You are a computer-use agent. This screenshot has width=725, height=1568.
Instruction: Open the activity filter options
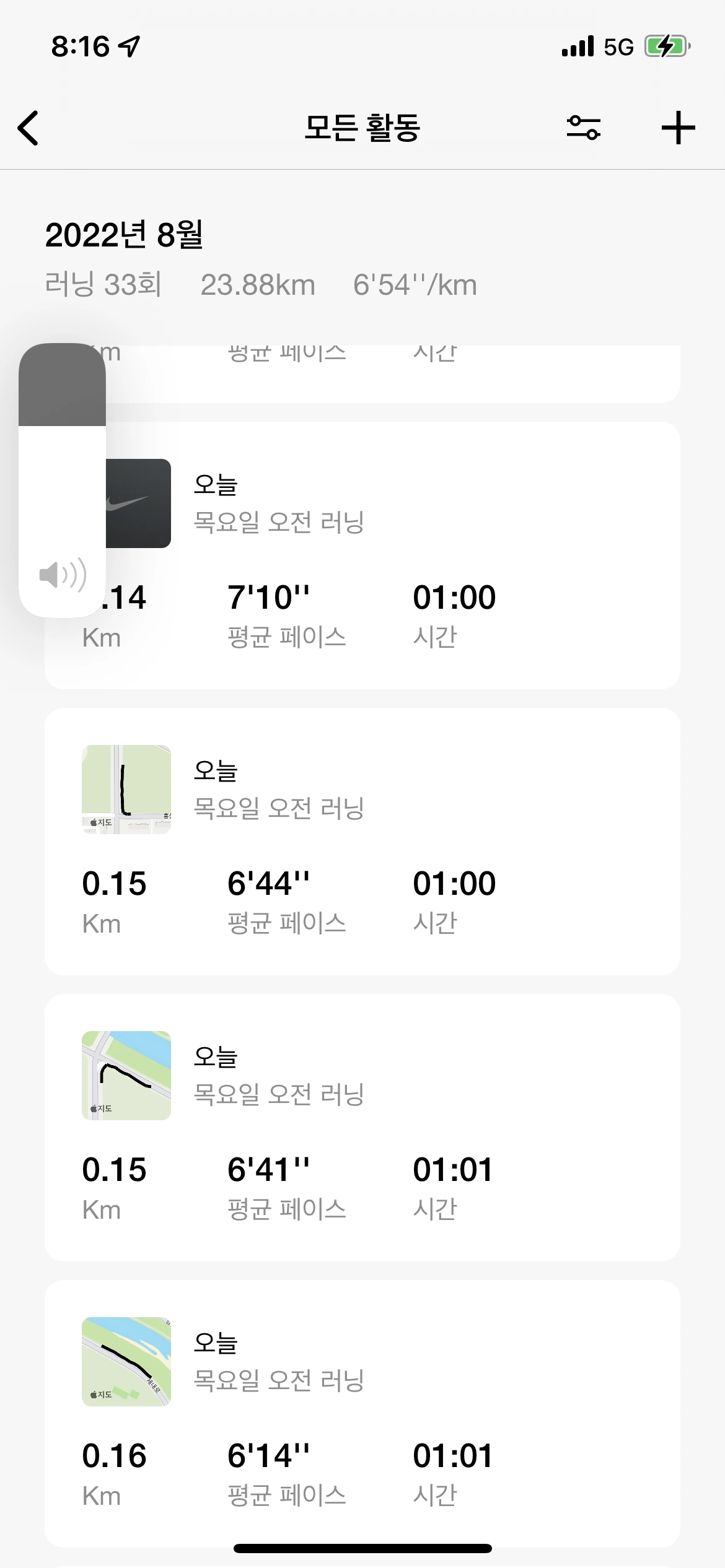coord(583,128)
